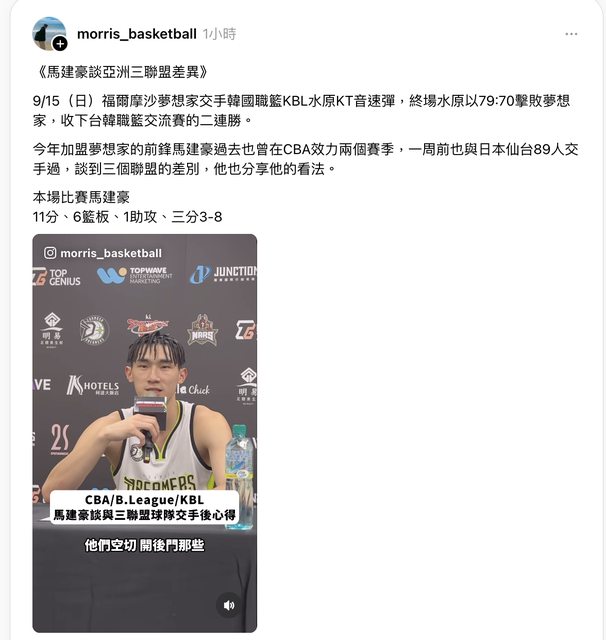
Task: Follow morris_basketball via the plus badge
Action: tap(60, 44)
